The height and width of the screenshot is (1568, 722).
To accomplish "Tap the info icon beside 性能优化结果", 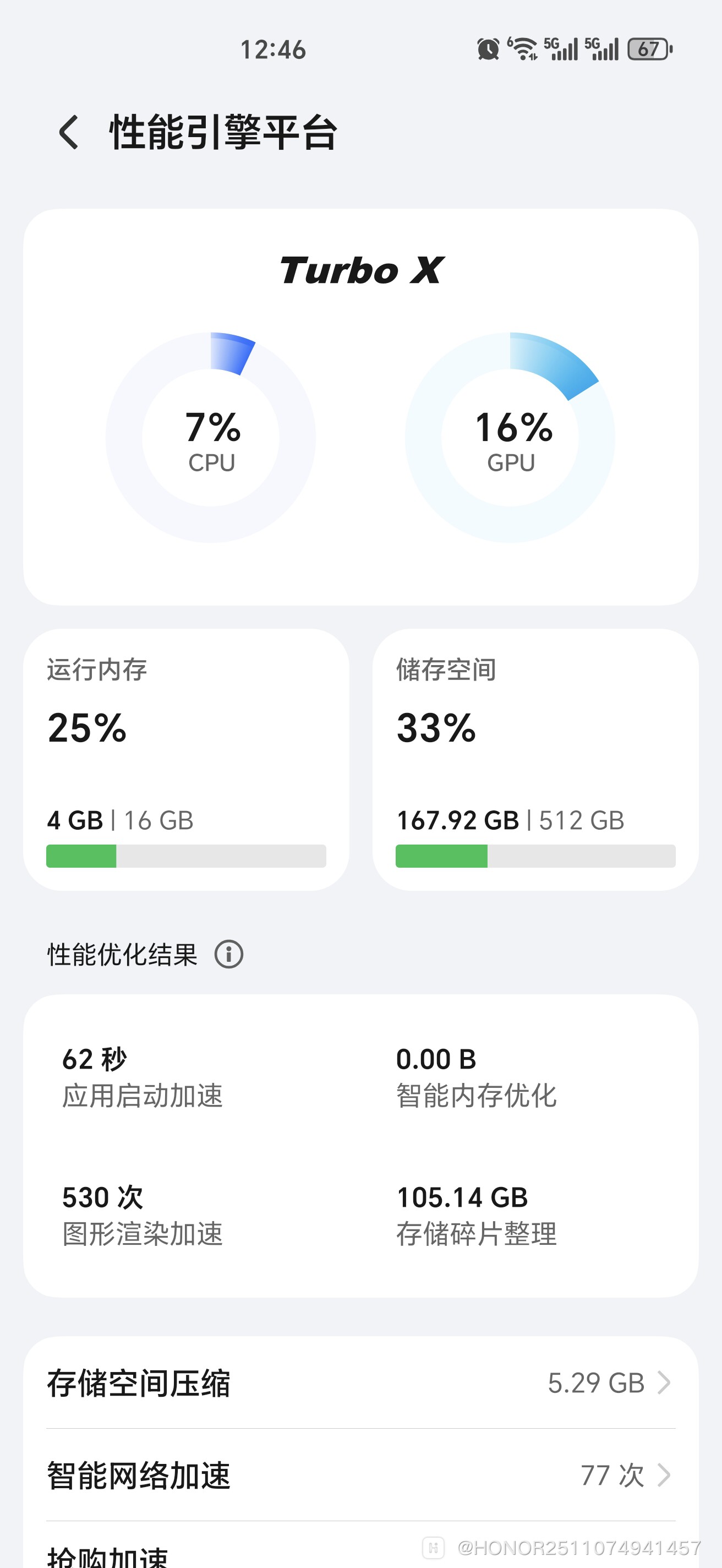I will point(230,955).
